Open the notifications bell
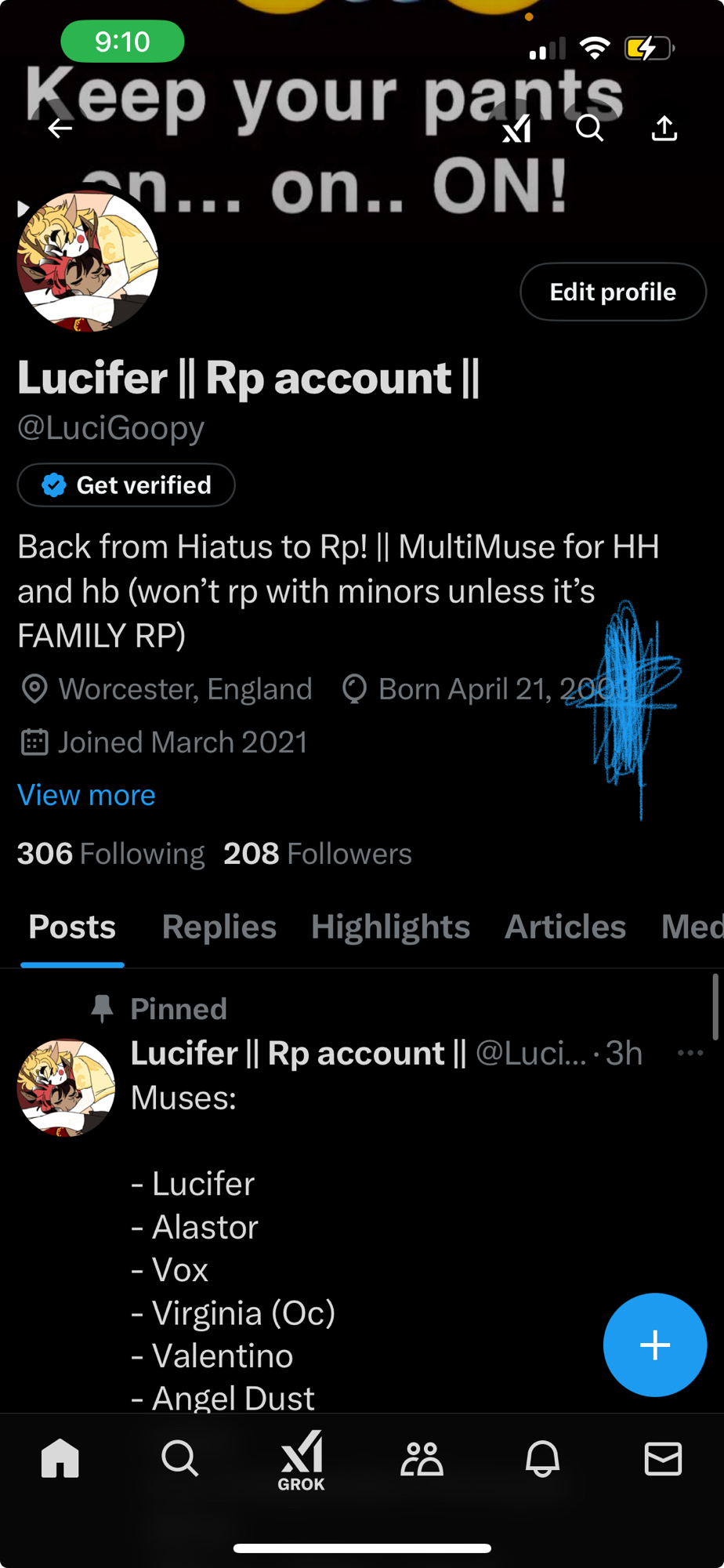The width and height of the screenshot is (724, 1568). point(542,1459)
